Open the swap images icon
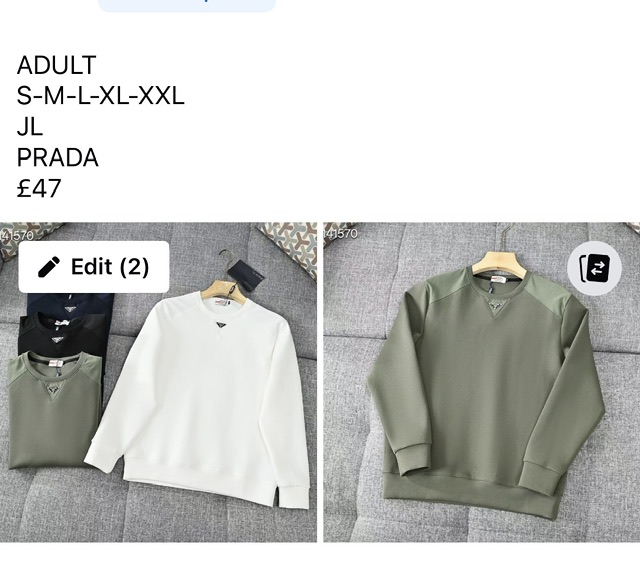Viewport: 640px width, 562px height. pyautogui.click(x=595, y=268)
